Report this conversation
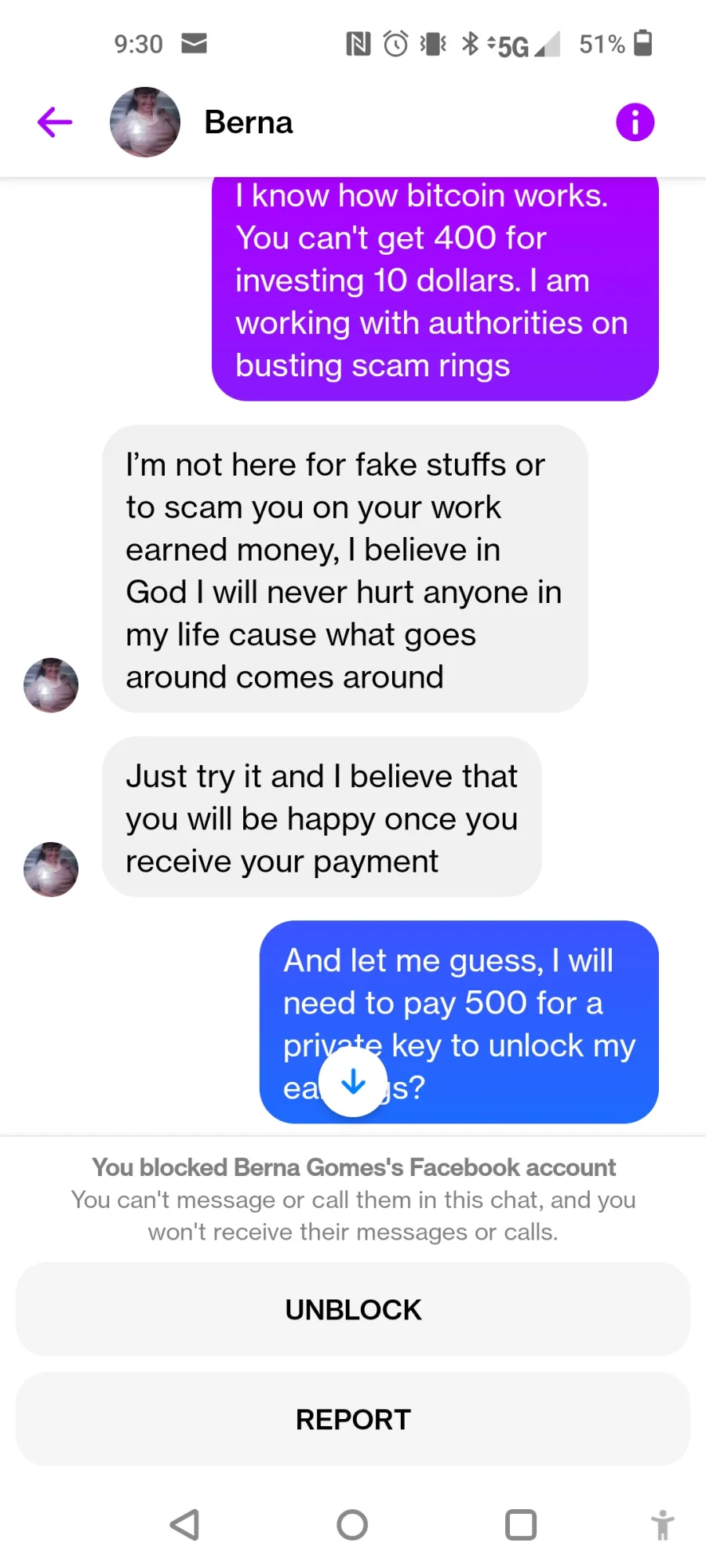706x1568 pixels. point(353,1419)
